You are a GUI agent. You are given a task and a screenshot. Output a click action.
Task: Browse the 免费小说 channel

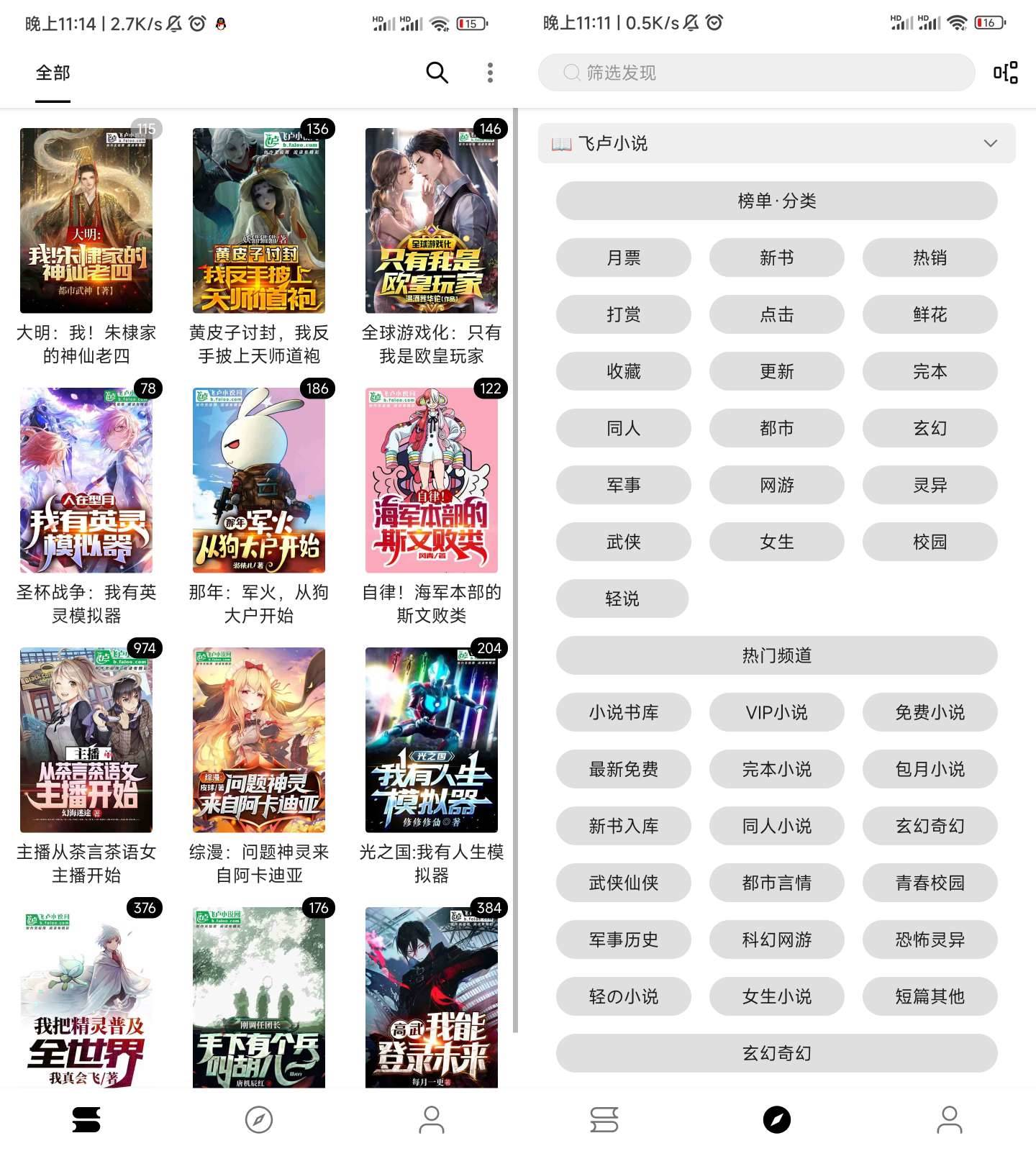[x=930, y=712]
